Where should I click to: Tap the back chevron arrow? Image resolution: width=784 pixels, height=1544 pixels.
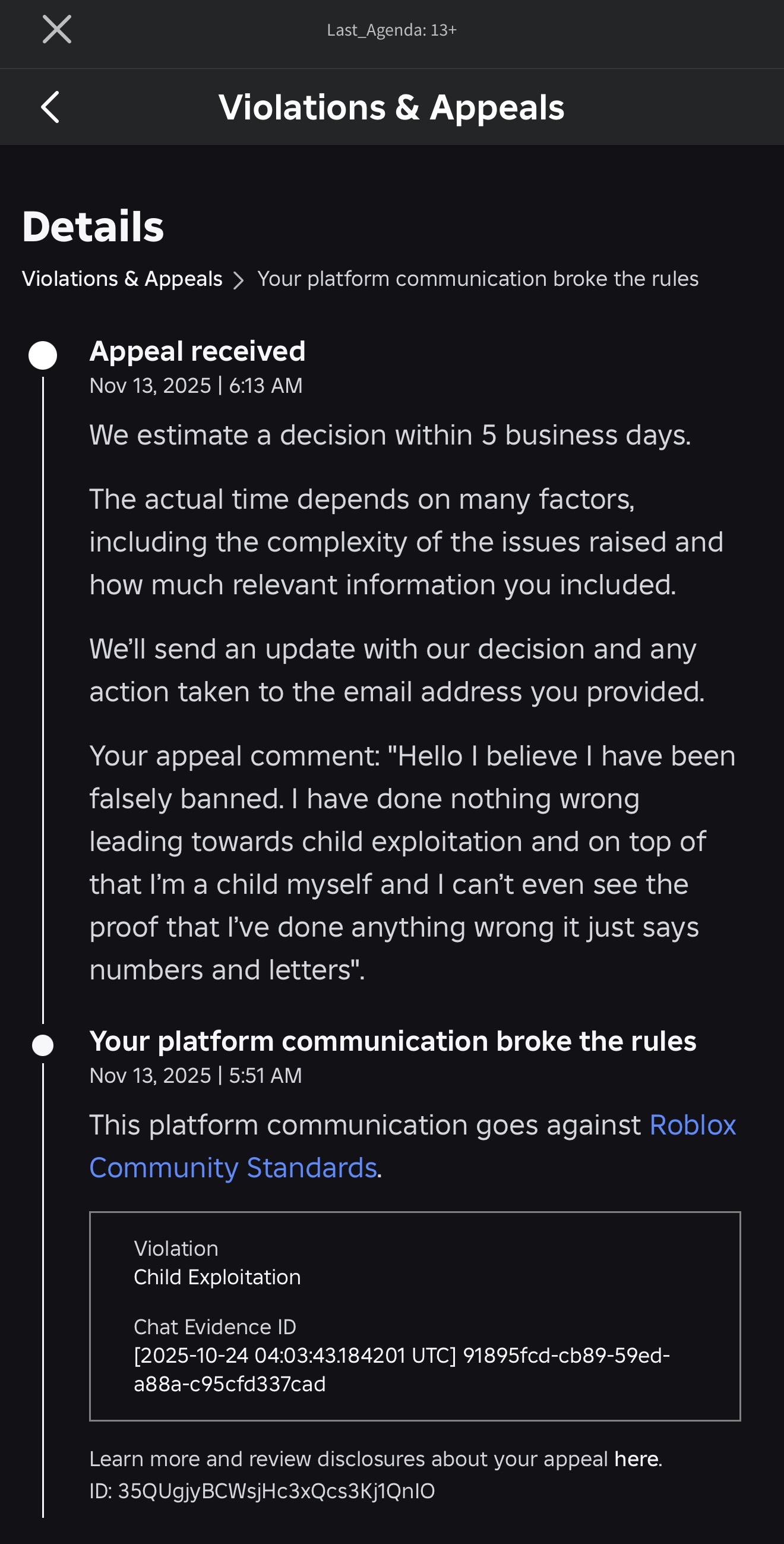click(x=50, y=108)
